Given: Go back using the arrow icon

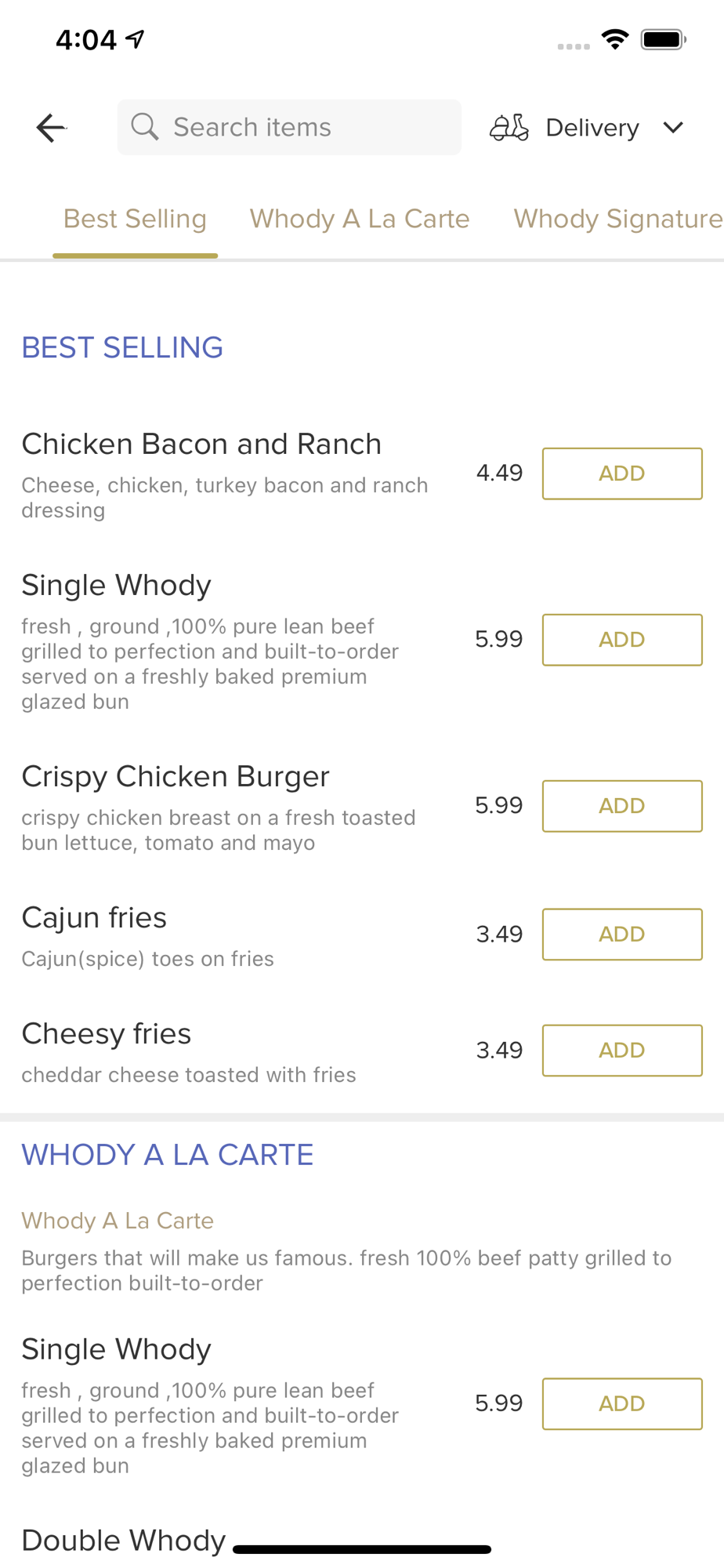Looking at the screenshot, I should click(51, 128).
